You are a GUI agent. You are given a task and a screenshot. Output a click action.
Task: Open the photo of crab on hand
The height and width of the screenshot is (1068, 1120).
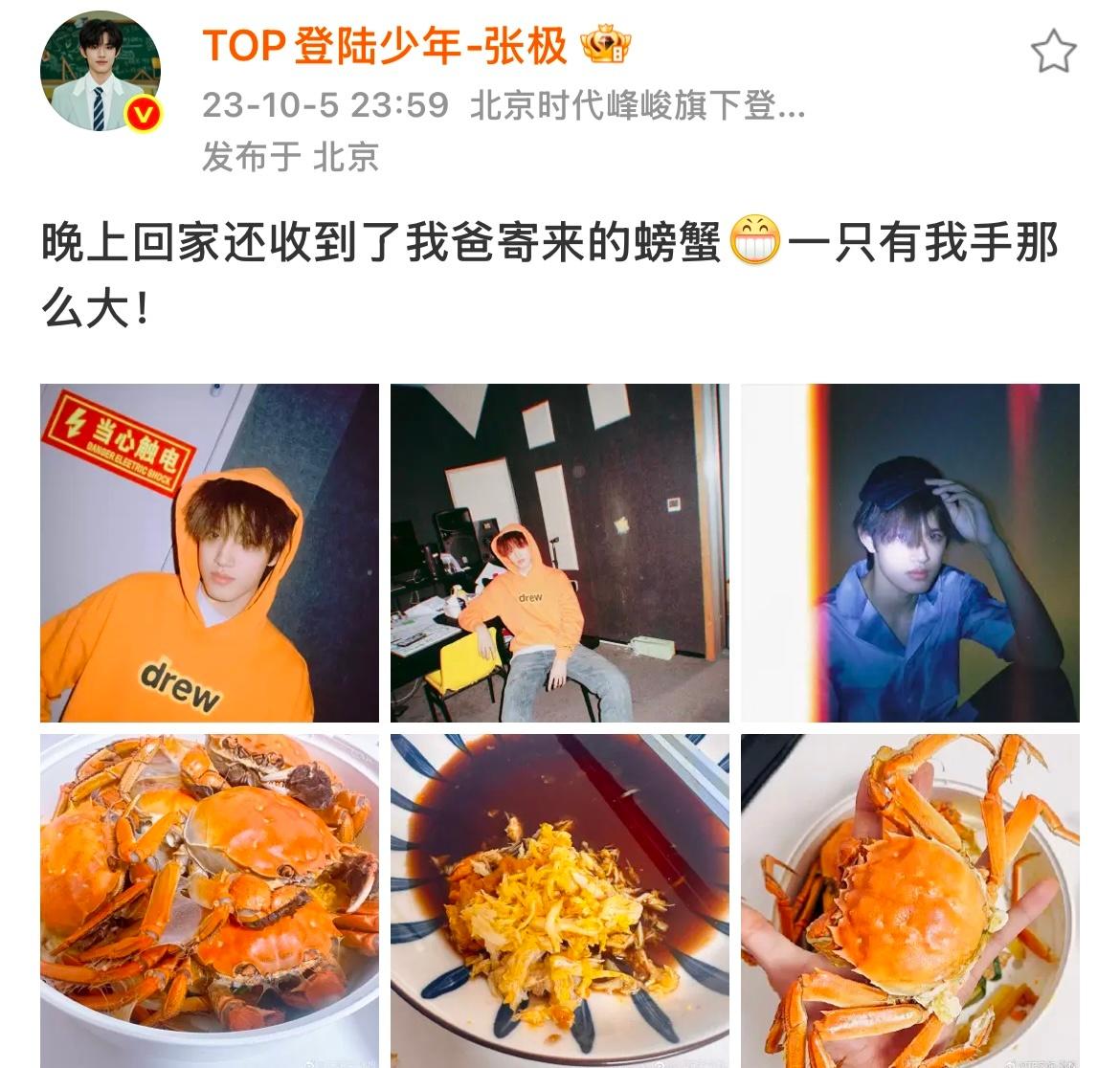click(910, 900)
